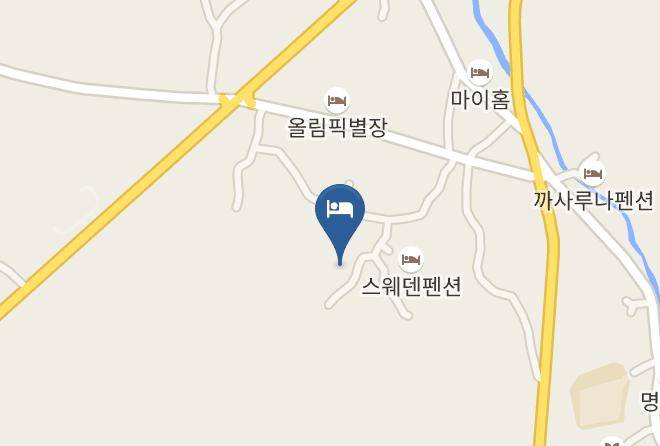Open the 까사루나펜션 lodging marker

592,173
